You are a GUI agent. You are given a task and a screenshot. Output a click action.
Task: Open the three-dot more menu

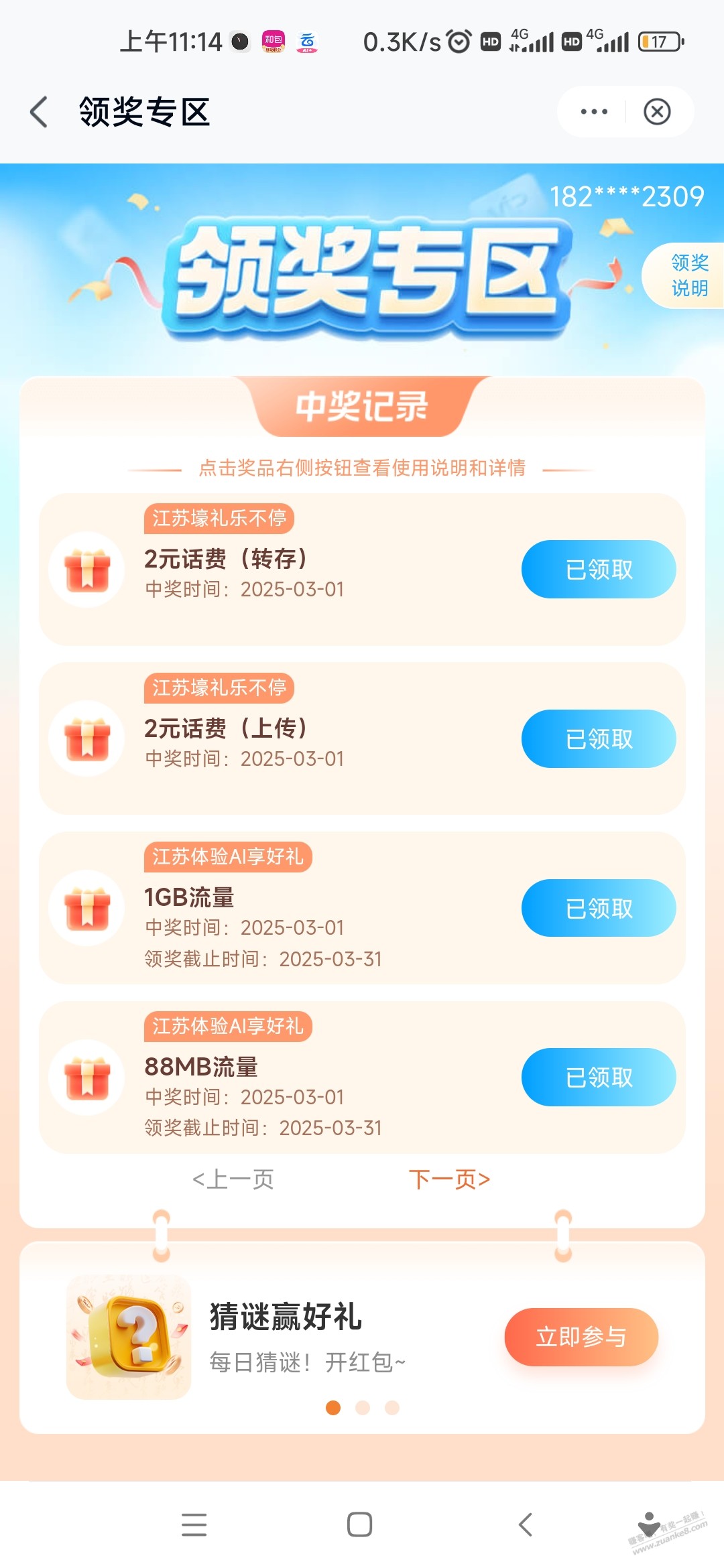594,112
